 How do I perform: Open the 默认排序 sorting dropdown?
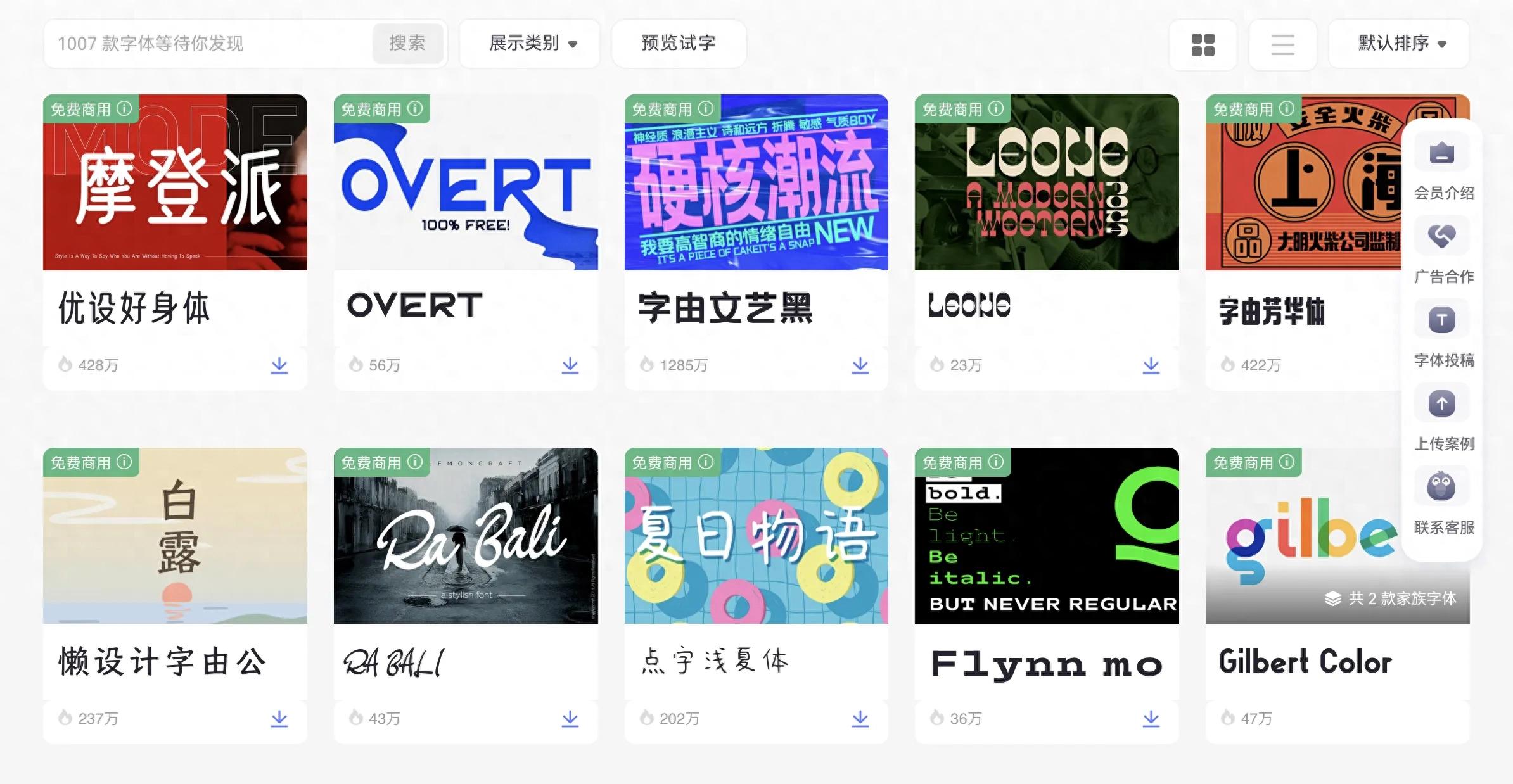[1398, 44]
